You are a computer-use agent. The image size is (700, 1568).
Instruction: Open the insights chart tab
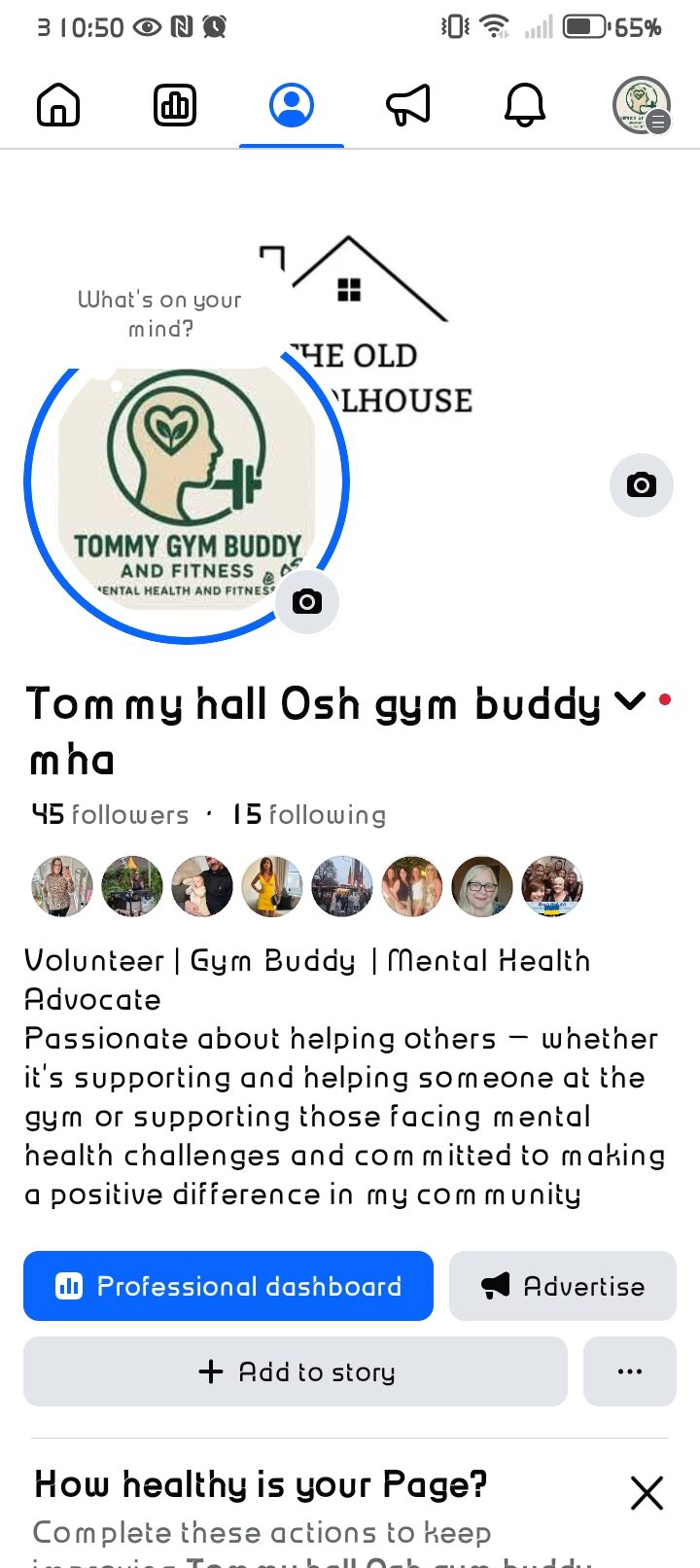(175, 105)
